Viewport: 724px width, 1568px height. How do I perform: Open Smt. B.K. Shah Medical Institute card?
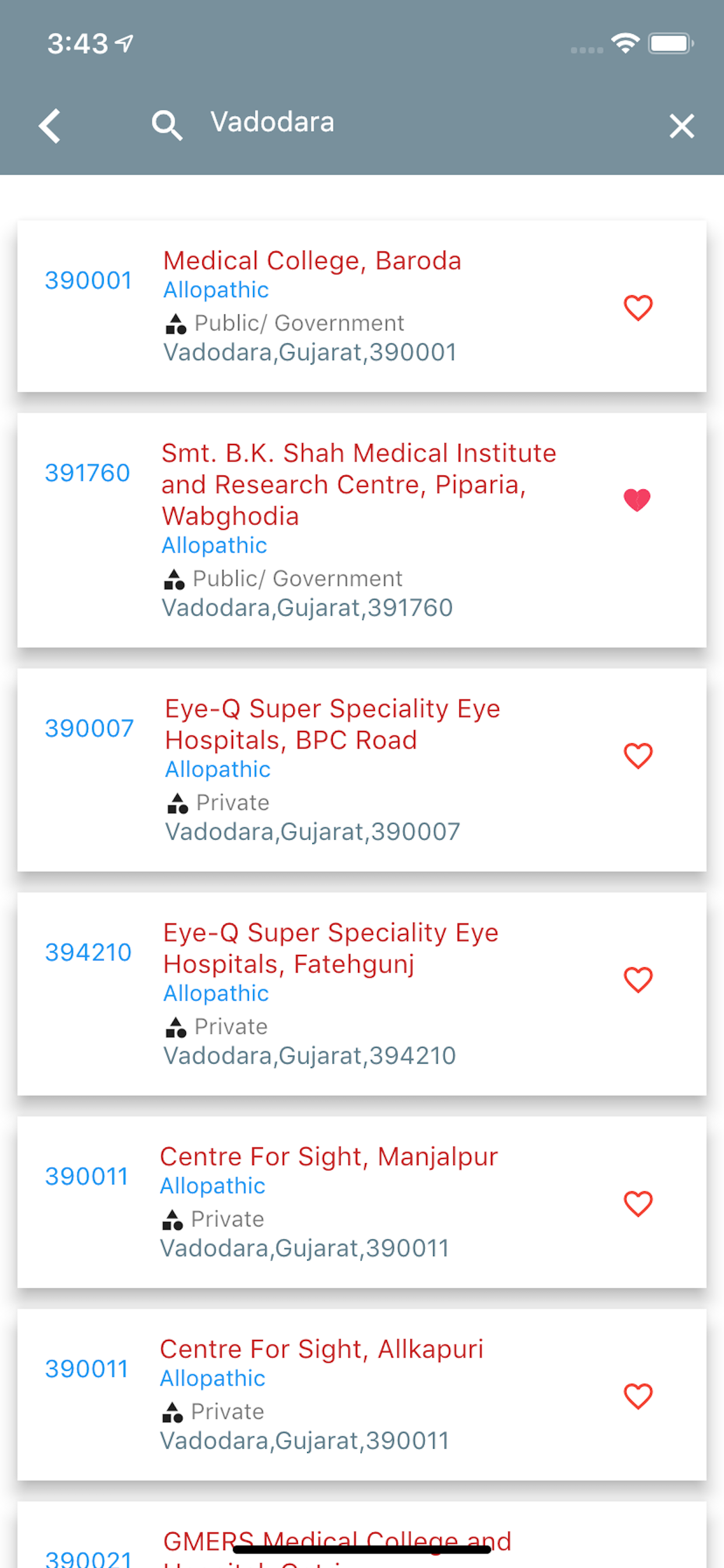point(358,485)
